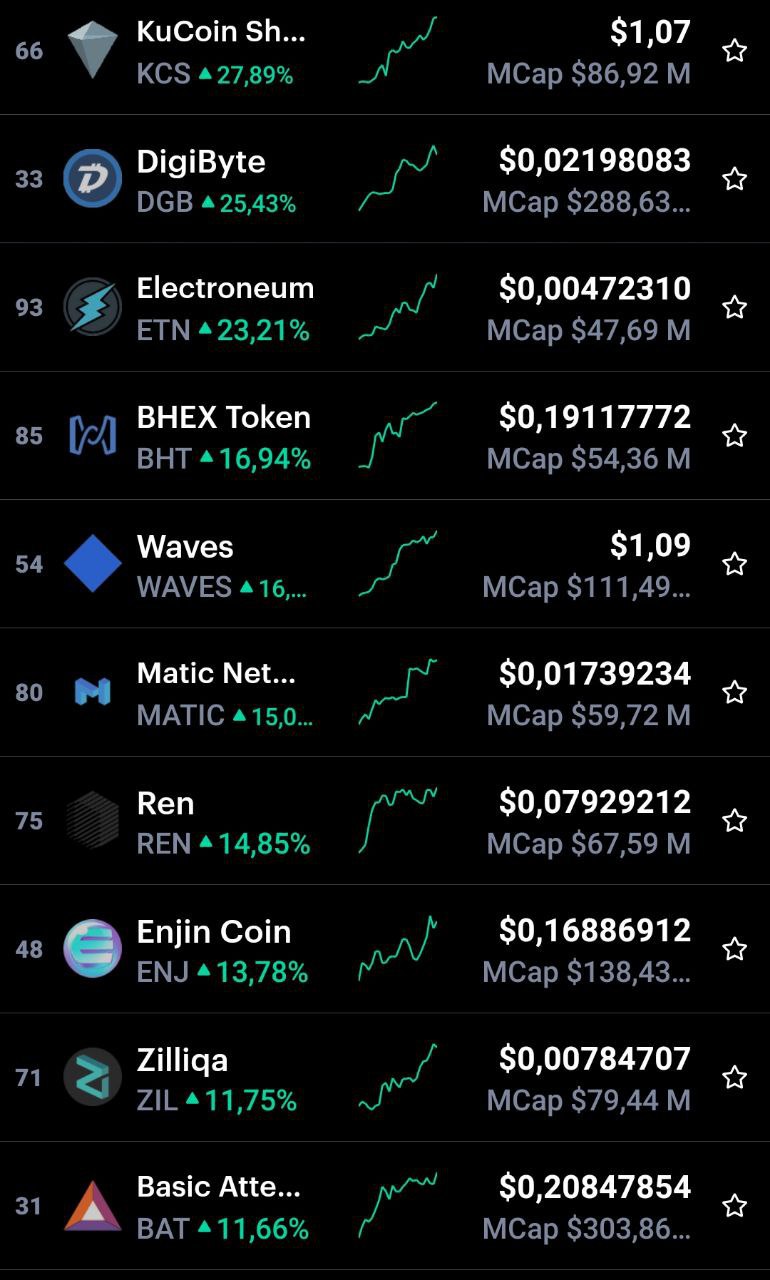Image resolution: width=770 pixels, height=1280 pixels.
Task: Add KuCoin Shares to favorites
Action: click(x=735, y=51)
